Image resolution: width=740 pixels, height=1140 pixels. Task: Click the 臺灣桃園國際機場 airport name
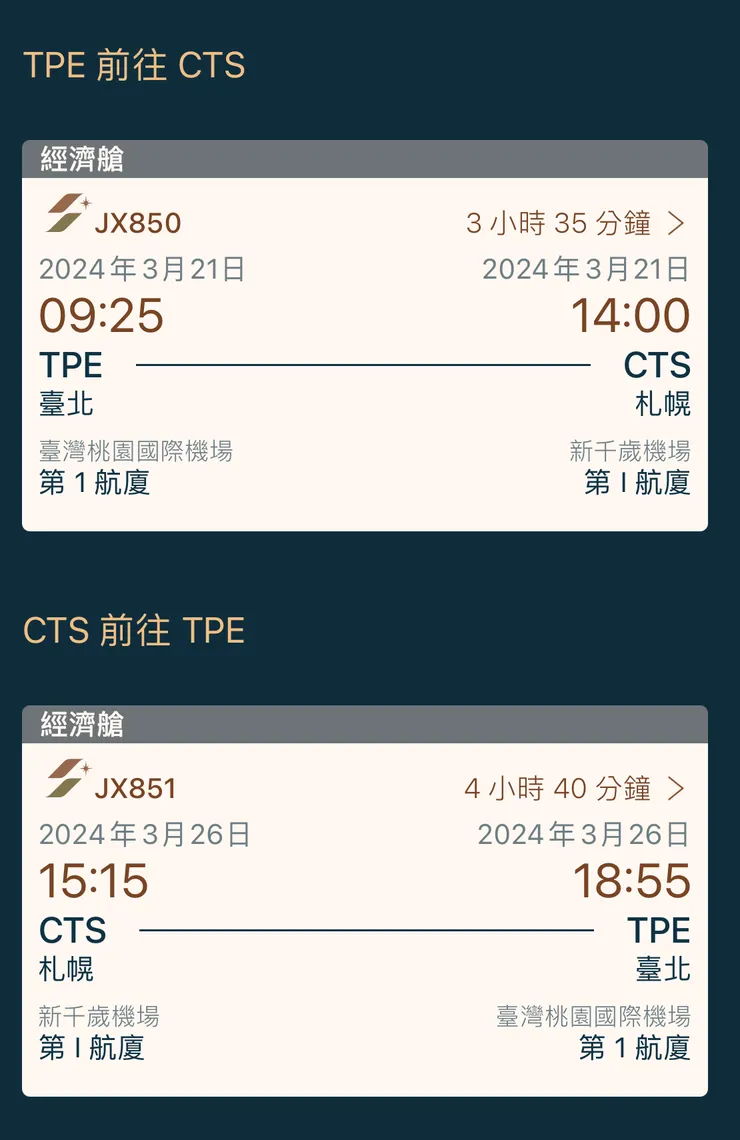[x=137, y=451]
